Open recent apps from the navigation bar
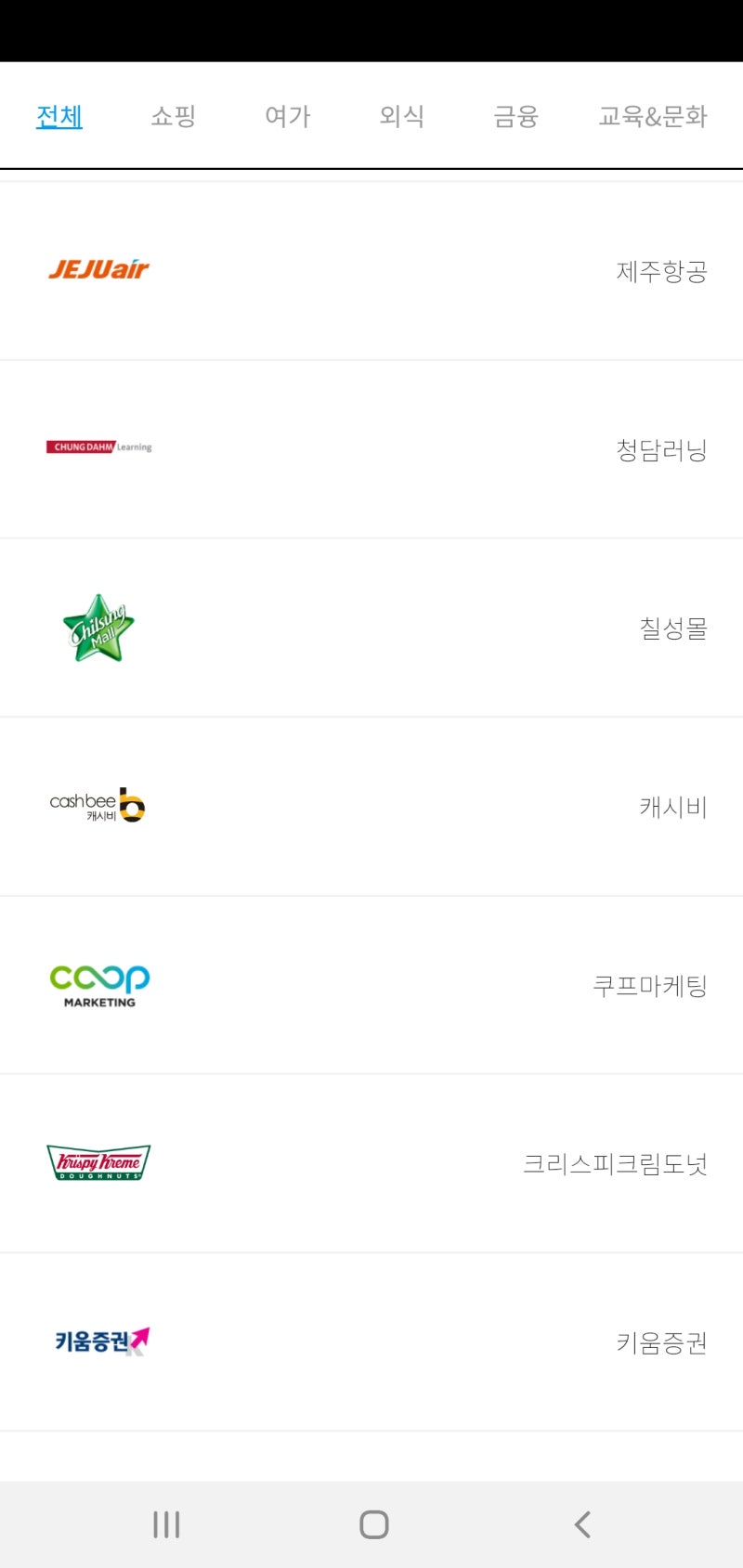Viewport: 743px width, 1568px height. pos(165,1523)
